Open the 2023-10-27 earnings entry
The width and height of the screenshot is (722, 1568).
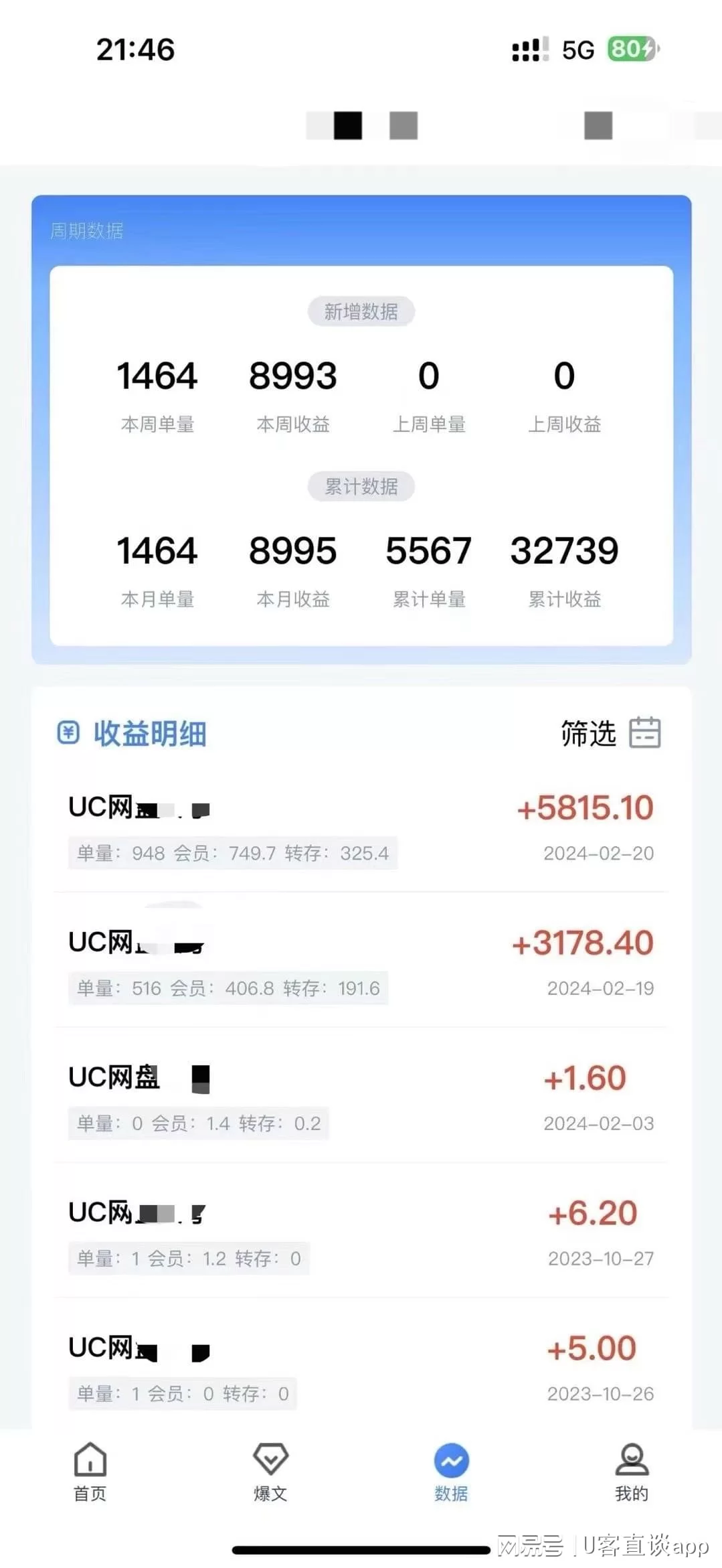[361, 1234]
